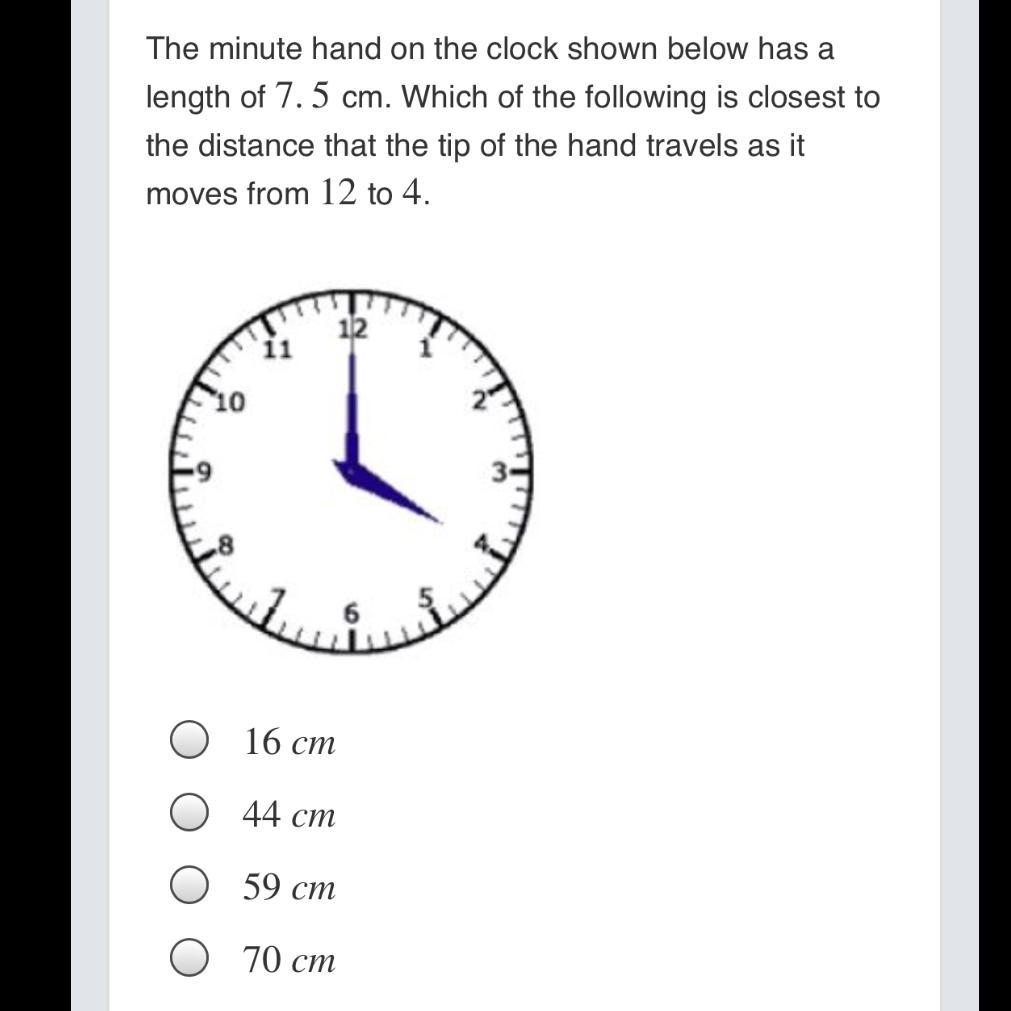1011x1011 pixels.
Task: Mark the 70 cm option
Action: 189,959
